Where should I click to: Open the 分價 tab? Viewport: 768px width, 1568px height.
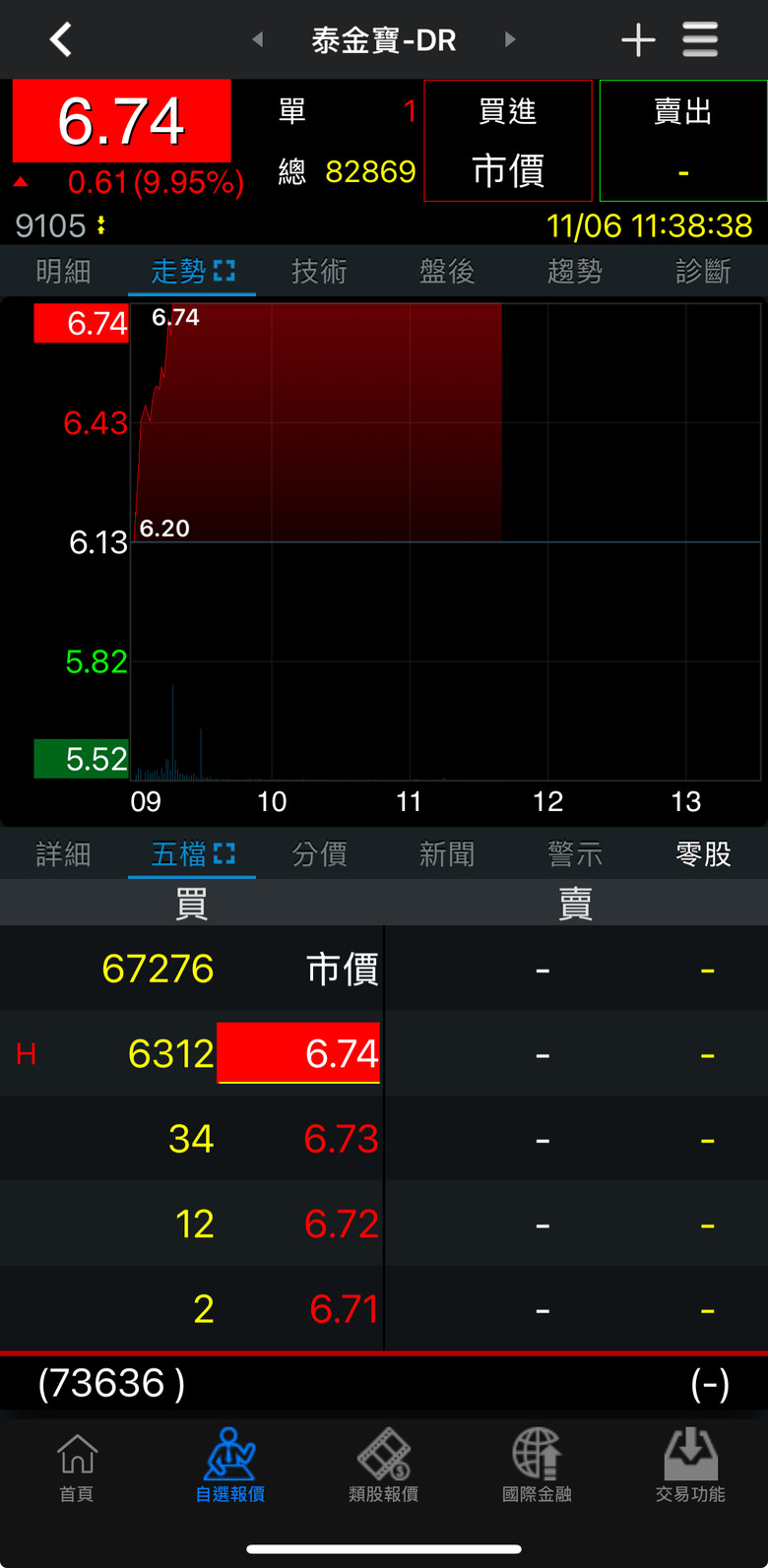(x=319, y=853)
